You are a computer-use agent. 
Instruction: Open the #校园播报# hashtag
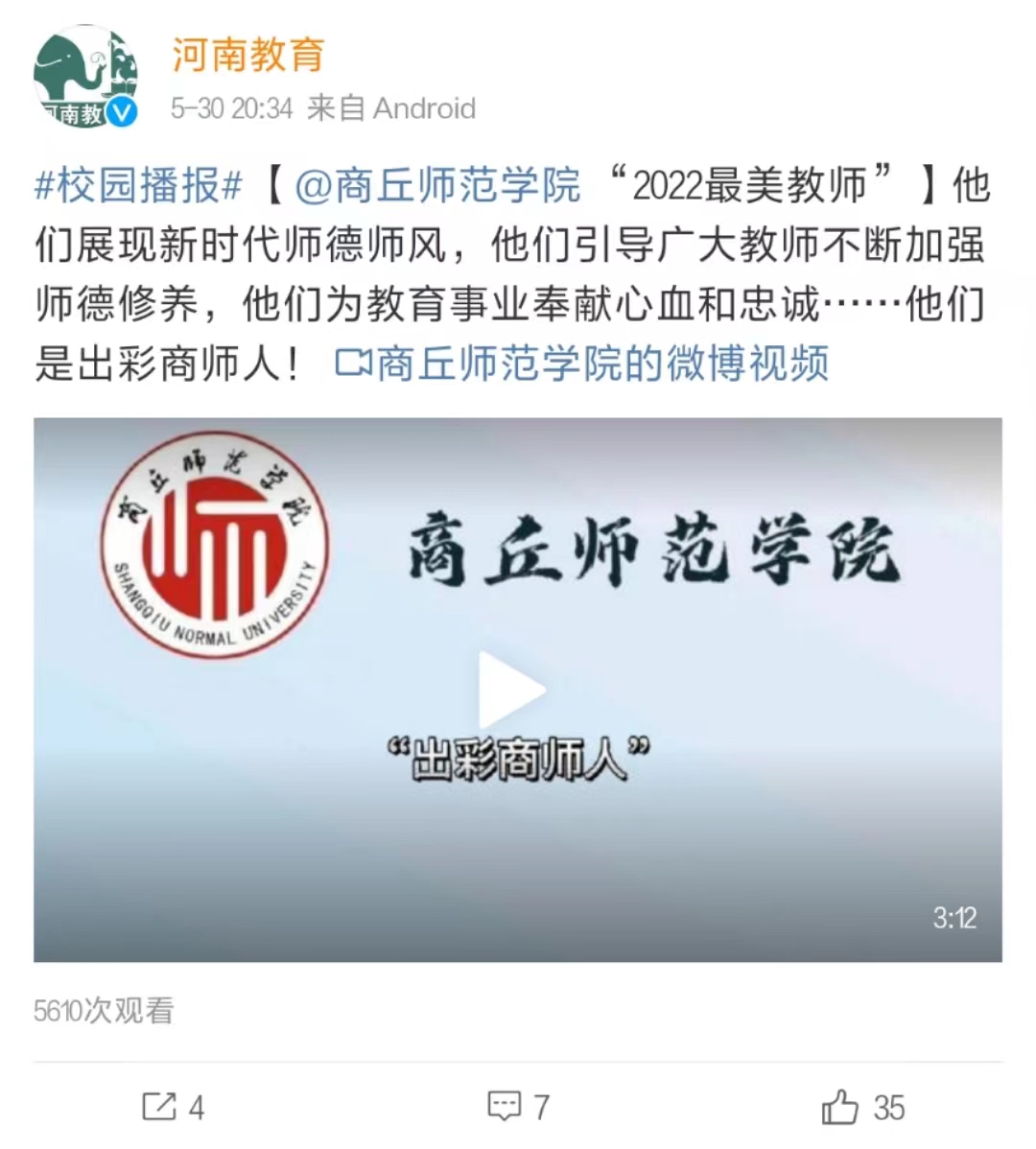tap(138, 185)
